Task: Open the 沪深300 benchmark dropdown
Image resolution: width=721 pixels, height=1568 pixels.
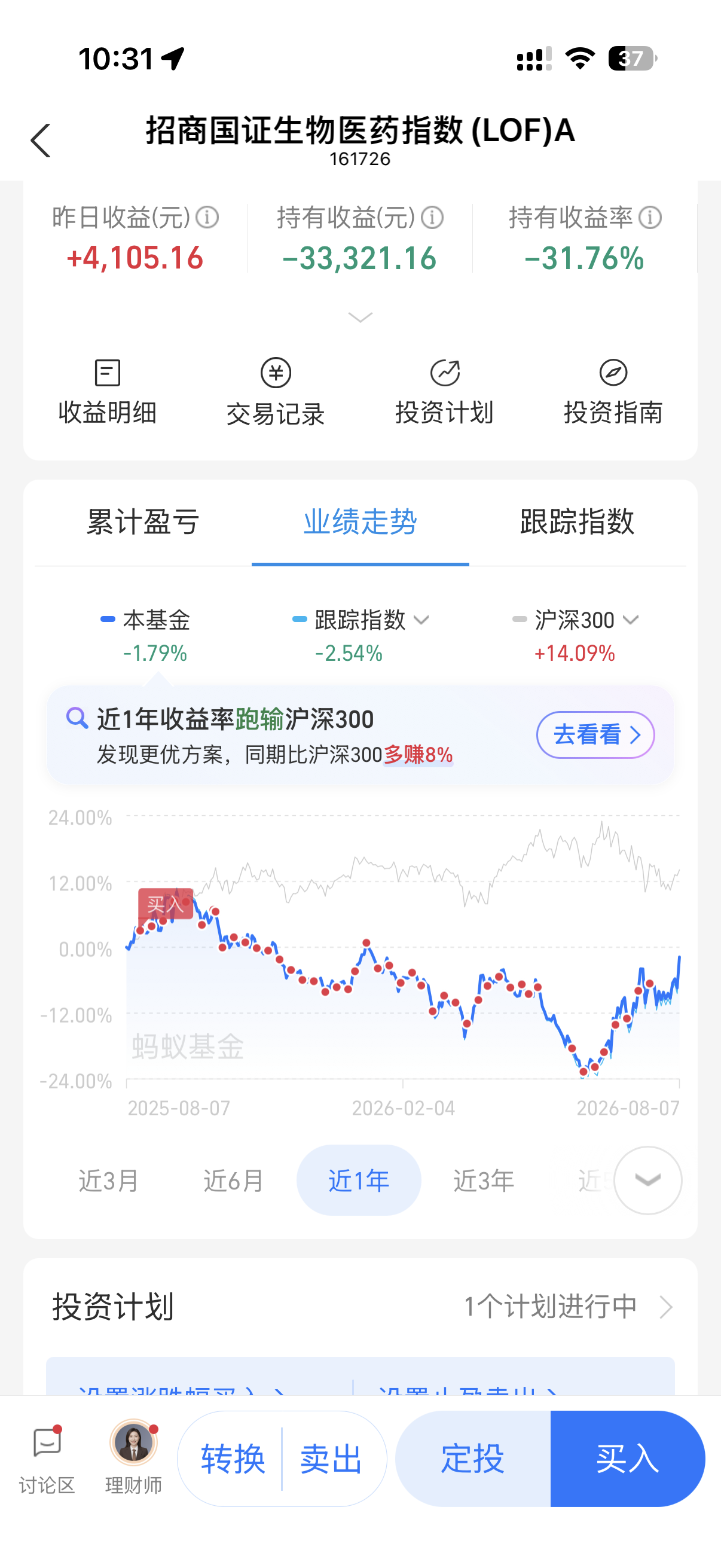Action: coord(576,620)
